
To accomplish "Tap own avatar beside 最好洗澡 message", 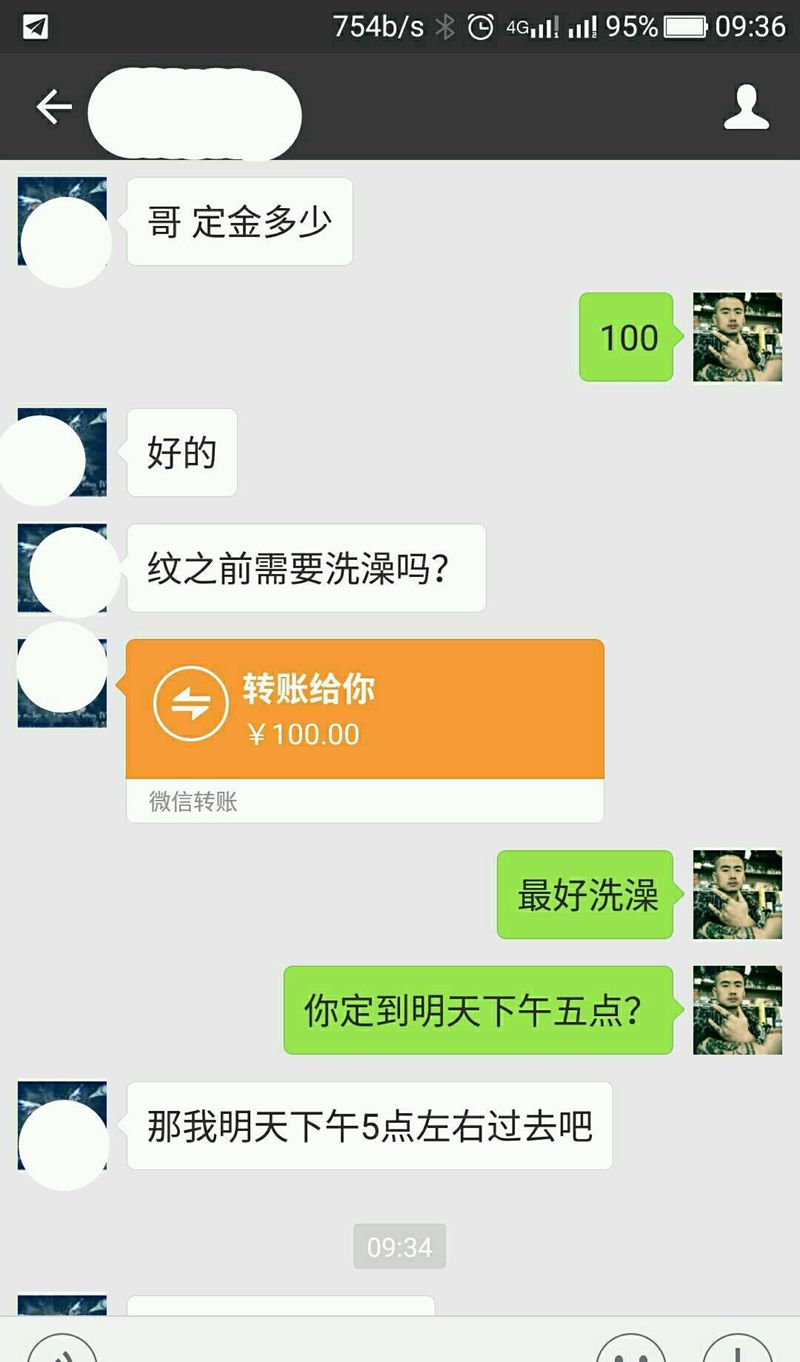I will click(737, 894).
